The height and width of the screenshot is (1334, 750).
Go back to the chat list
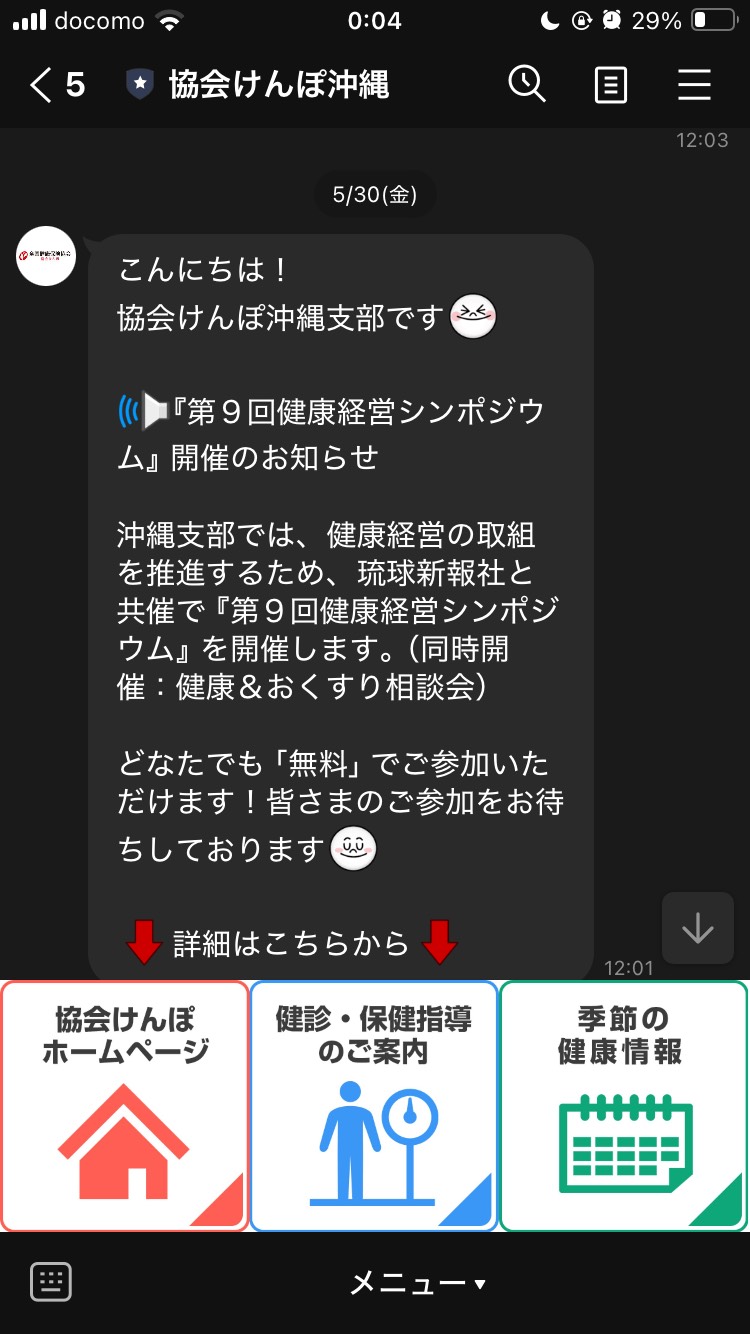42,86
